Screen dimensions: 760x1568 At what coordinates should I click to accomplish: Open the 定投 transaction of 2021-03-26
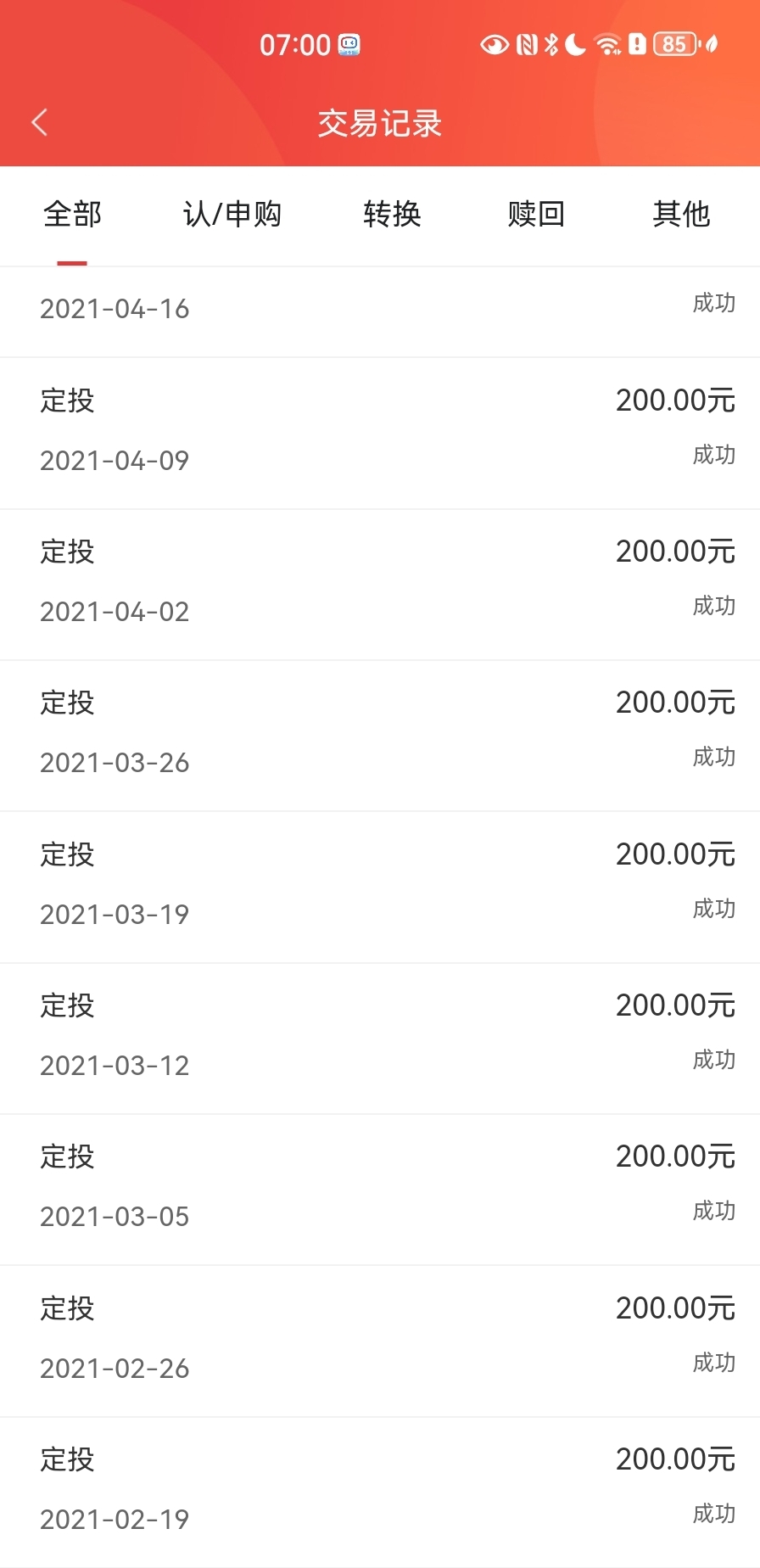(x=380, y=736)
